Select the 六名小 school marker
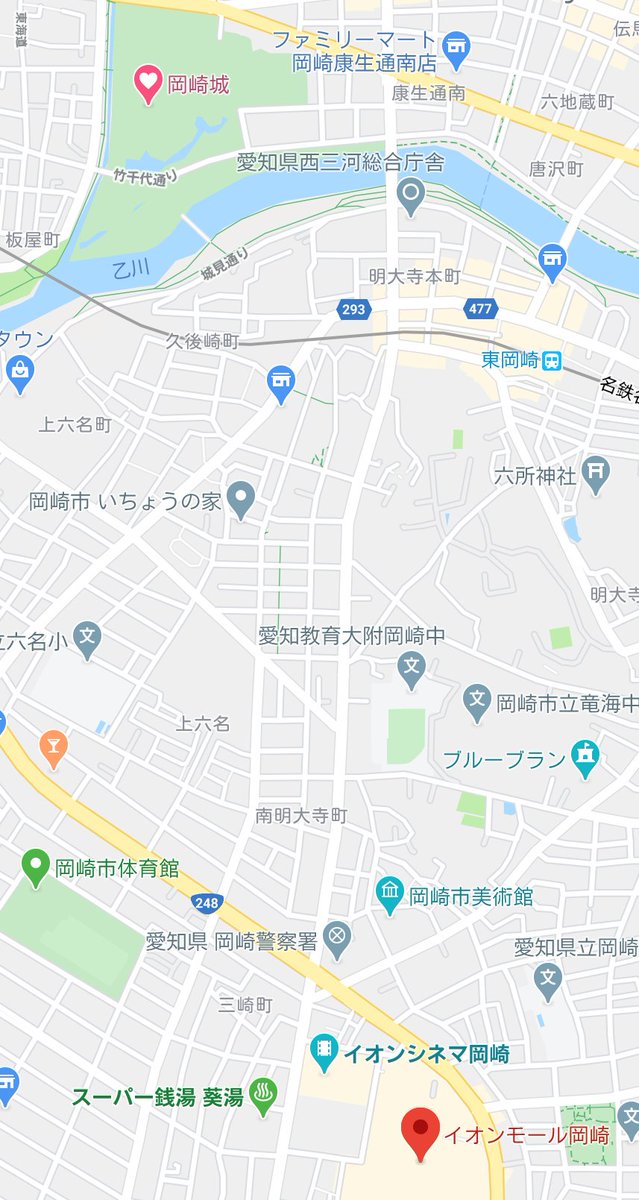Viewport: 639px width, 1200px height. (x=88, y=637)
